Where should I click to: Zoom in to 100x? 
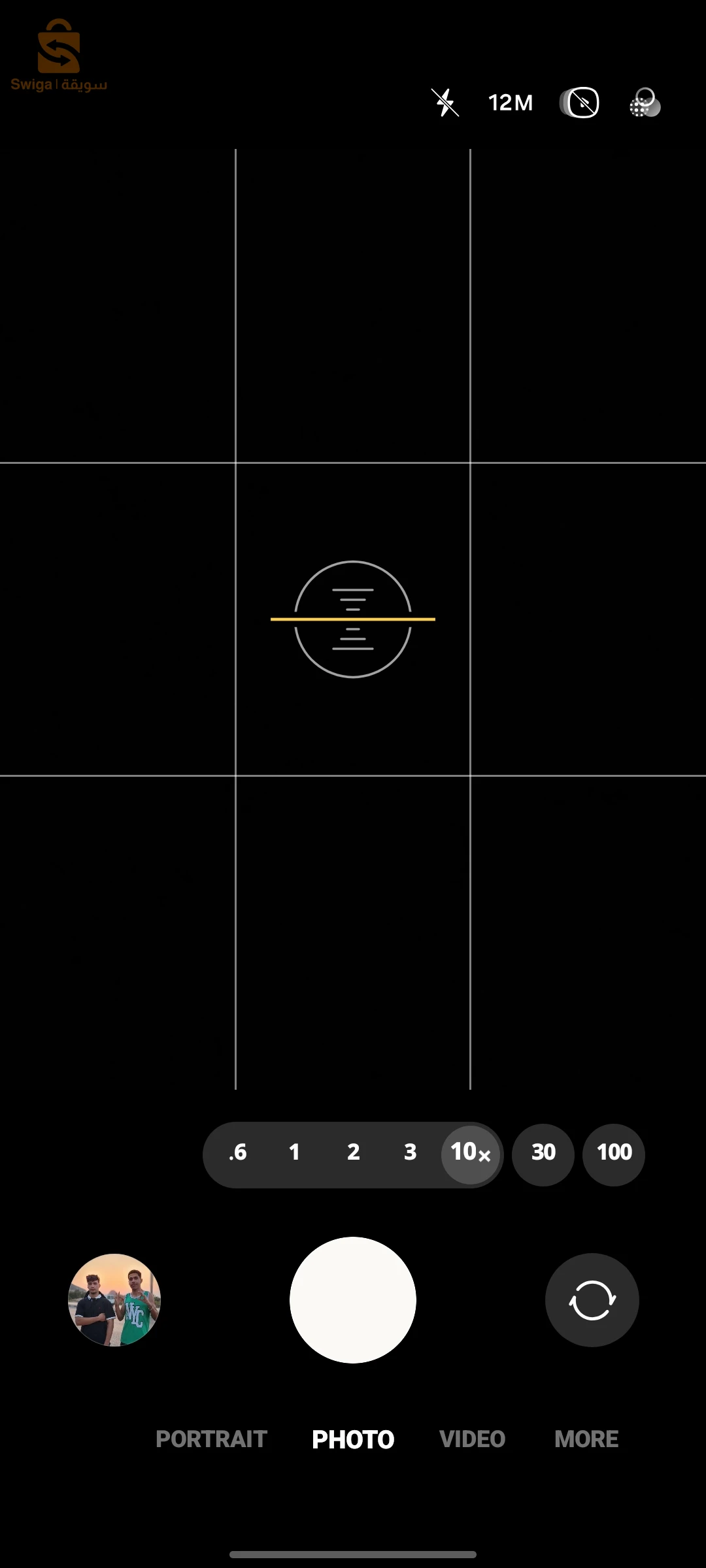614,1153
